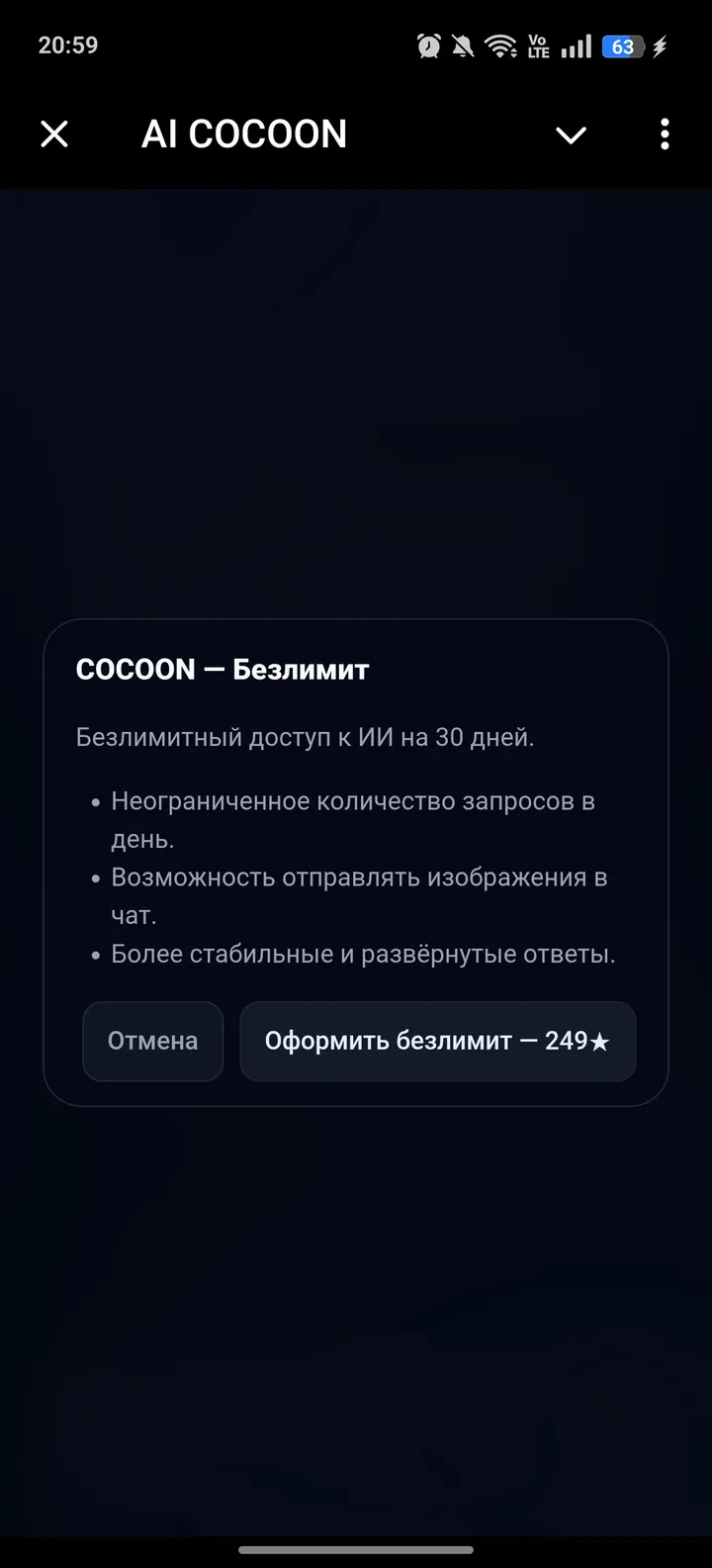Tap the clock showing 20:59
The image size is (712, 1568).
pyautogui.click(x=68, y=45)
